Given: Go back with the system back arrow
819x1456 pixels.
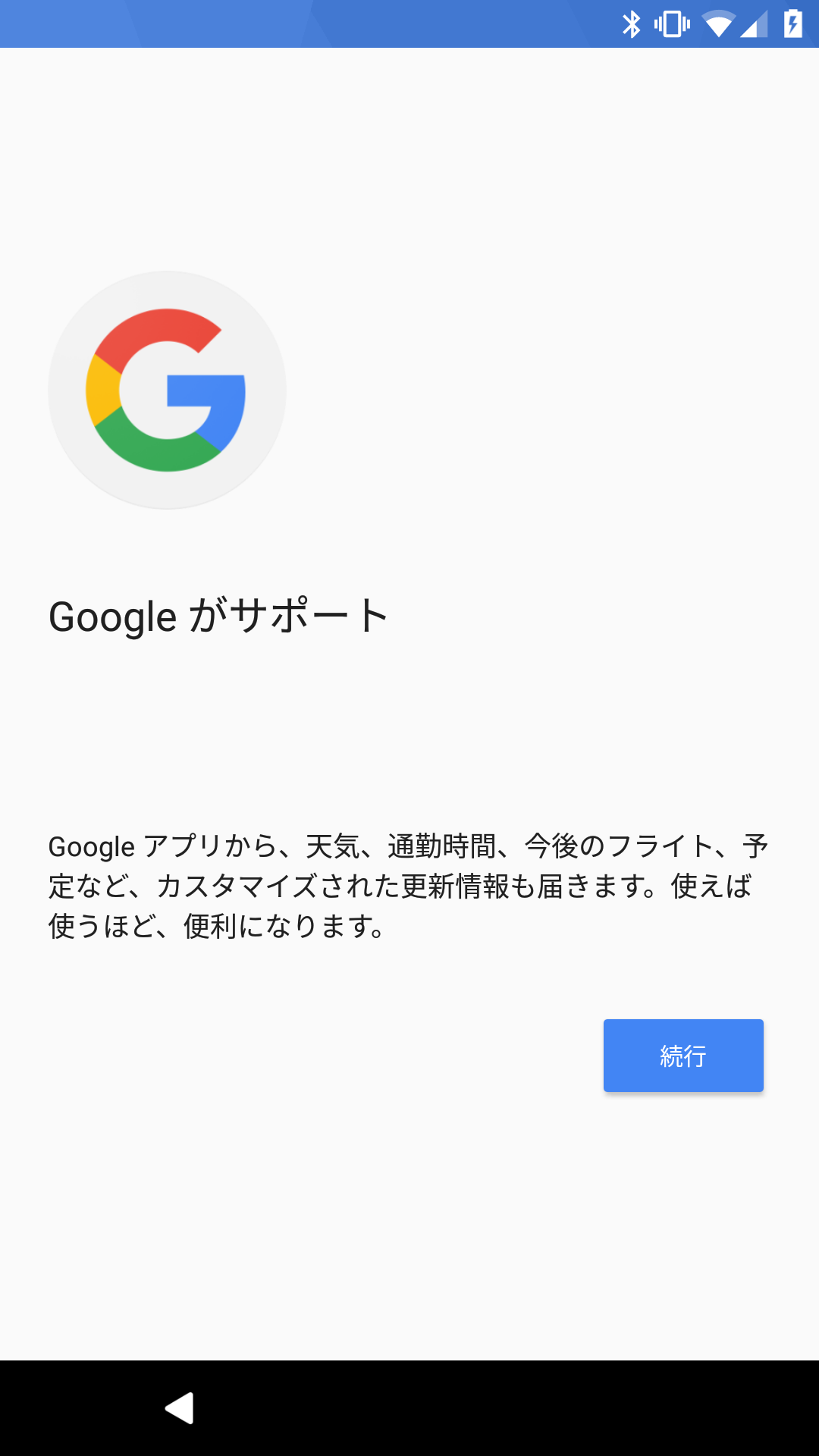Looking at the screenshot, I should 180,1408.
